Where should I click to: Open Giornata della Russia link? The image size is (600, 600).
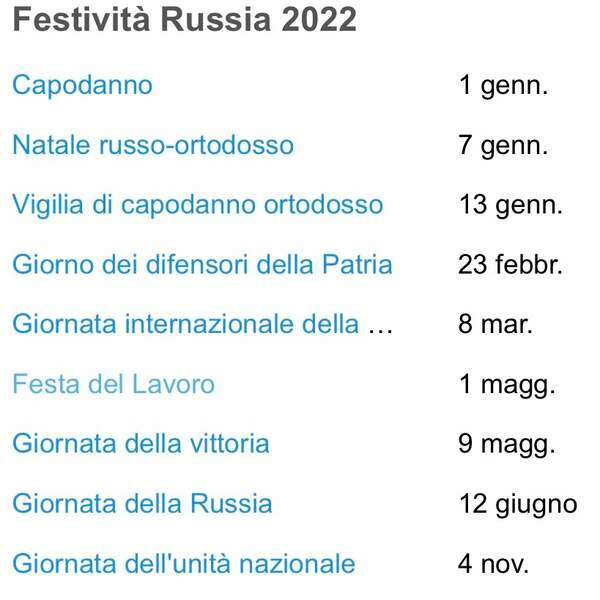142,503
